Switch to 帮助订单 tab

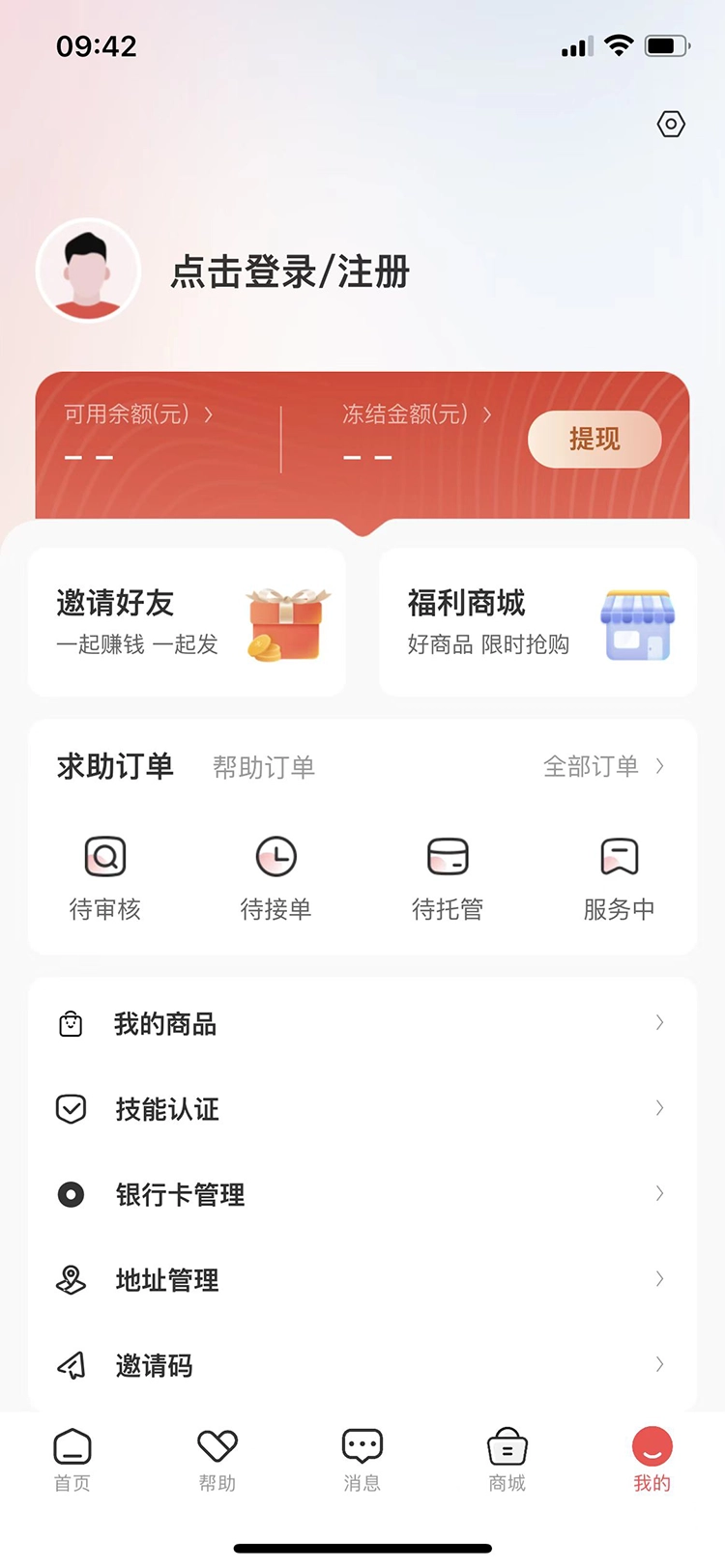(263, 766)
